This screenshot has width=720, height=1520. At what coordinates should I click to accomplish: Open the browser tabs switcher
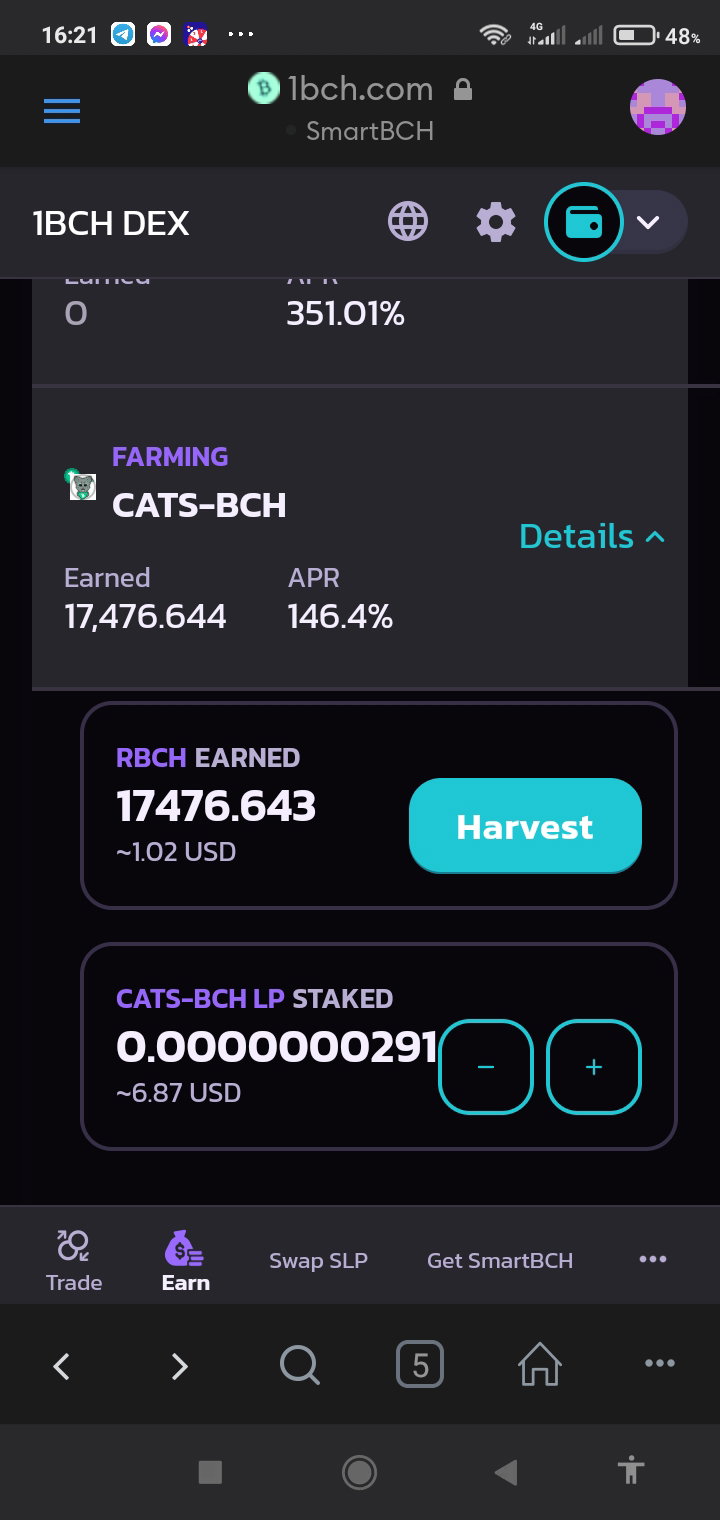point(420,1365)
